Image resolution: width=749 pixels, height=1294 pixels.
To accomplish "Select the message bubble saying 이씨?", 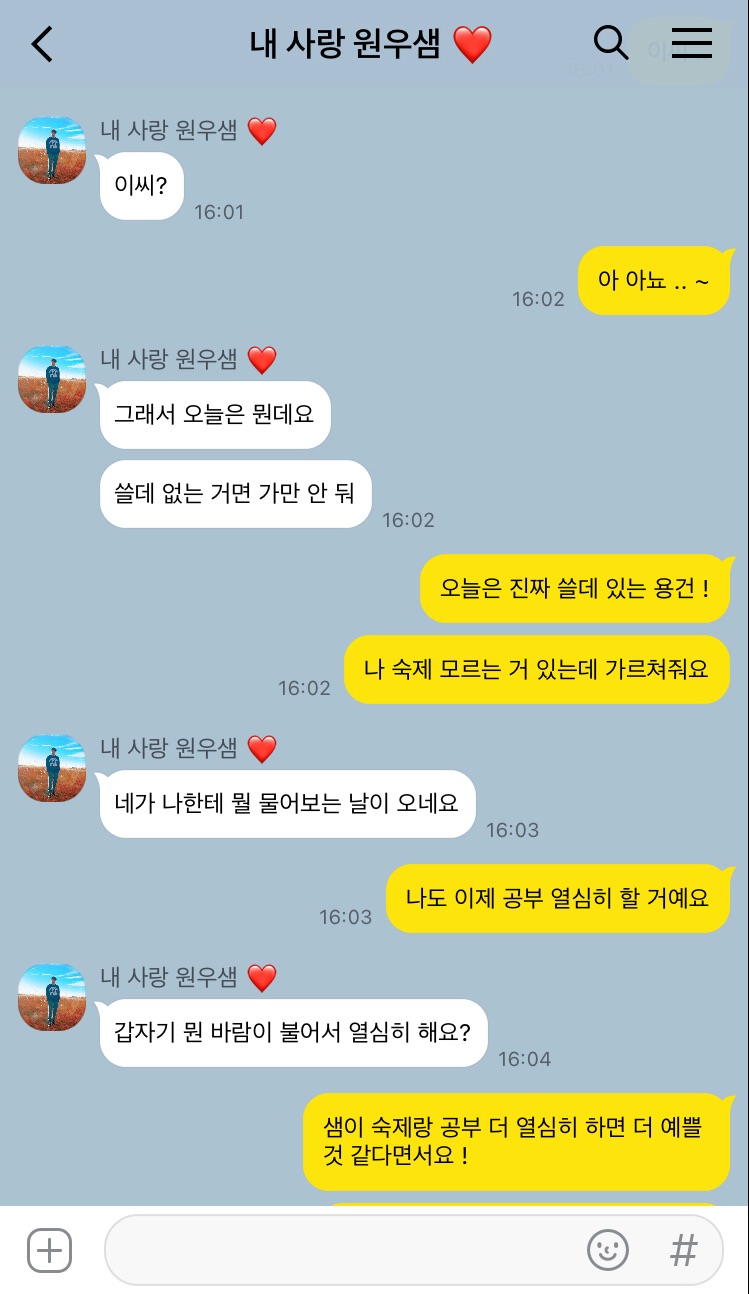I will coord(141,186).
